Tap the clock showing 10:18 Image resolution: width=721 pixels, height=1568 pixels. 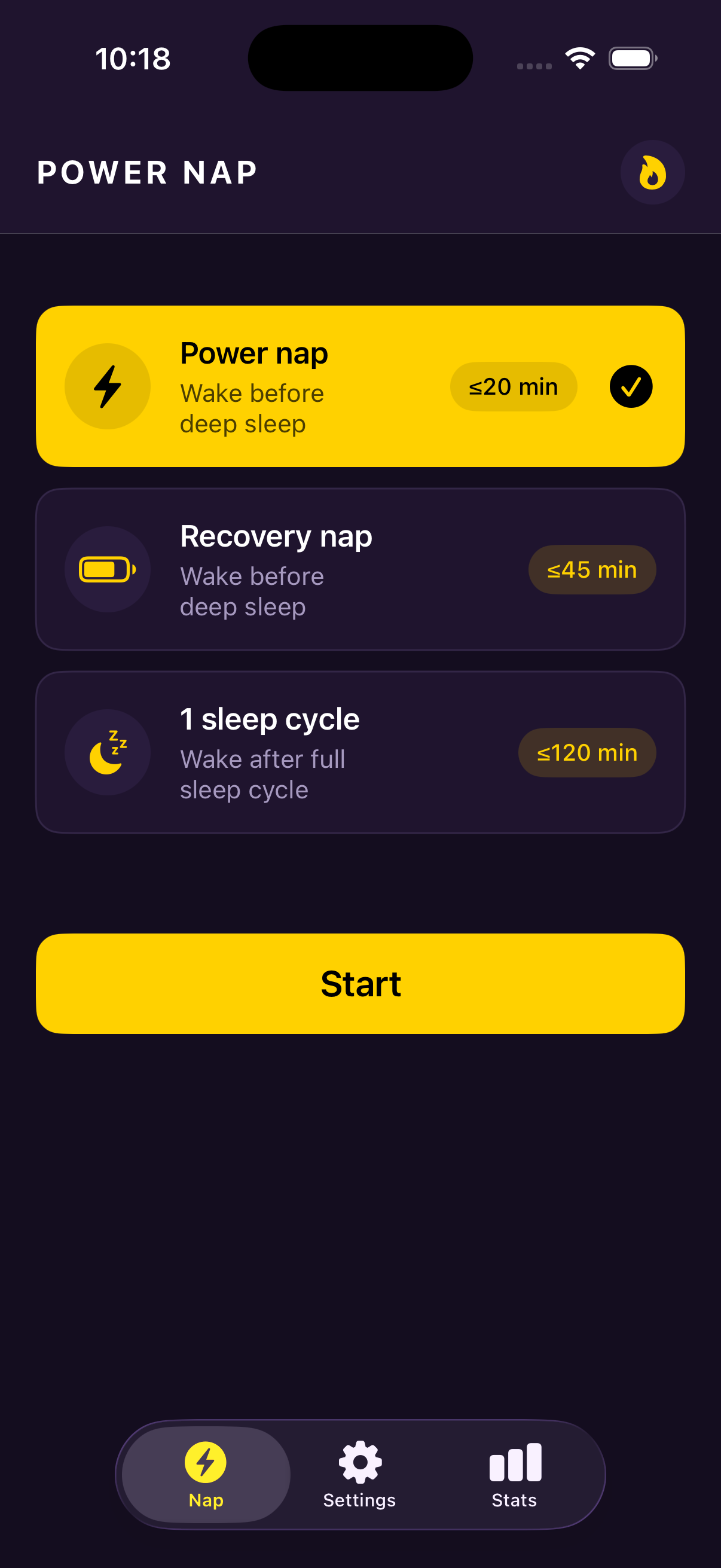click(132, 58)
